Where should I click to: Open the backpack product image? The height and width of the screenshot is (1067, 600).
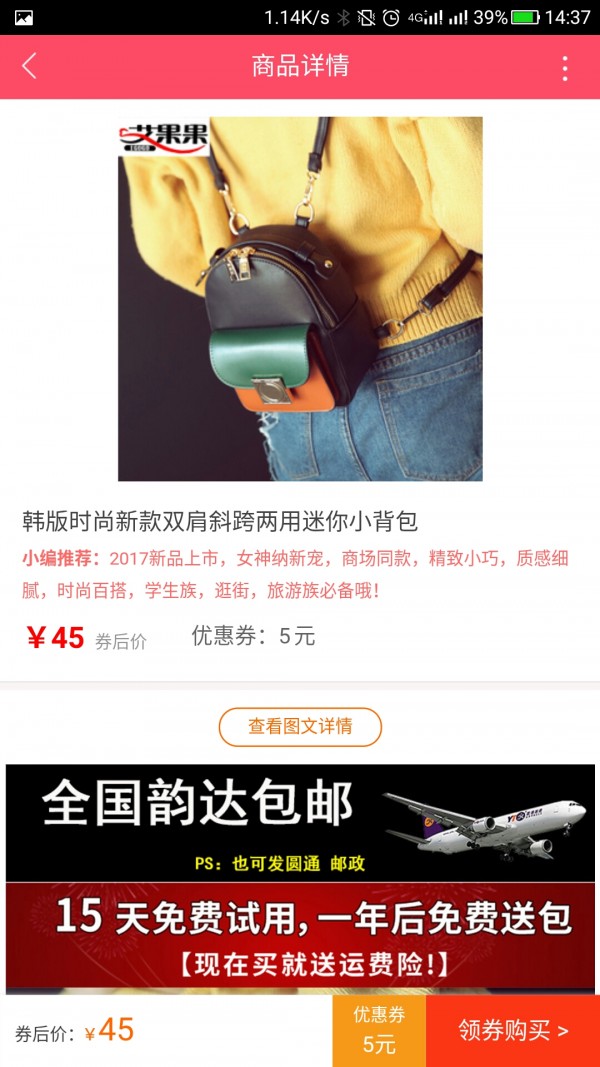(x=300, y=298)
